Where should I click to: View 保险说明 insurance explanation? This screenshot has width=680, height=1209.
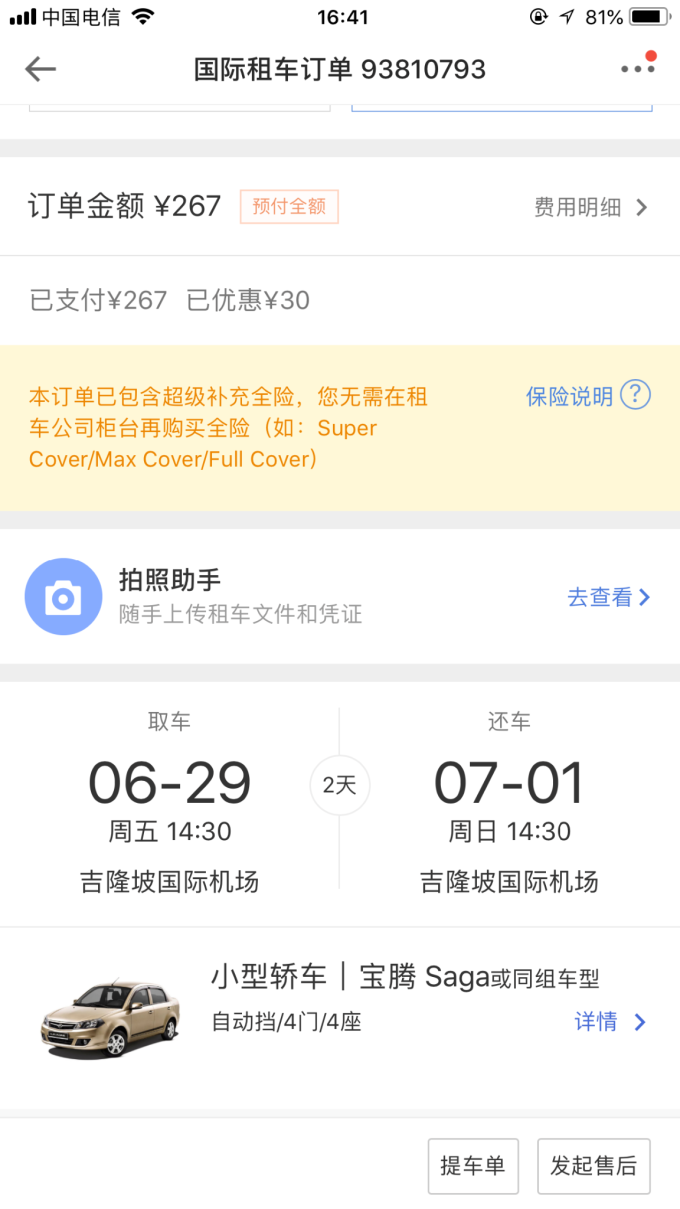588,396
